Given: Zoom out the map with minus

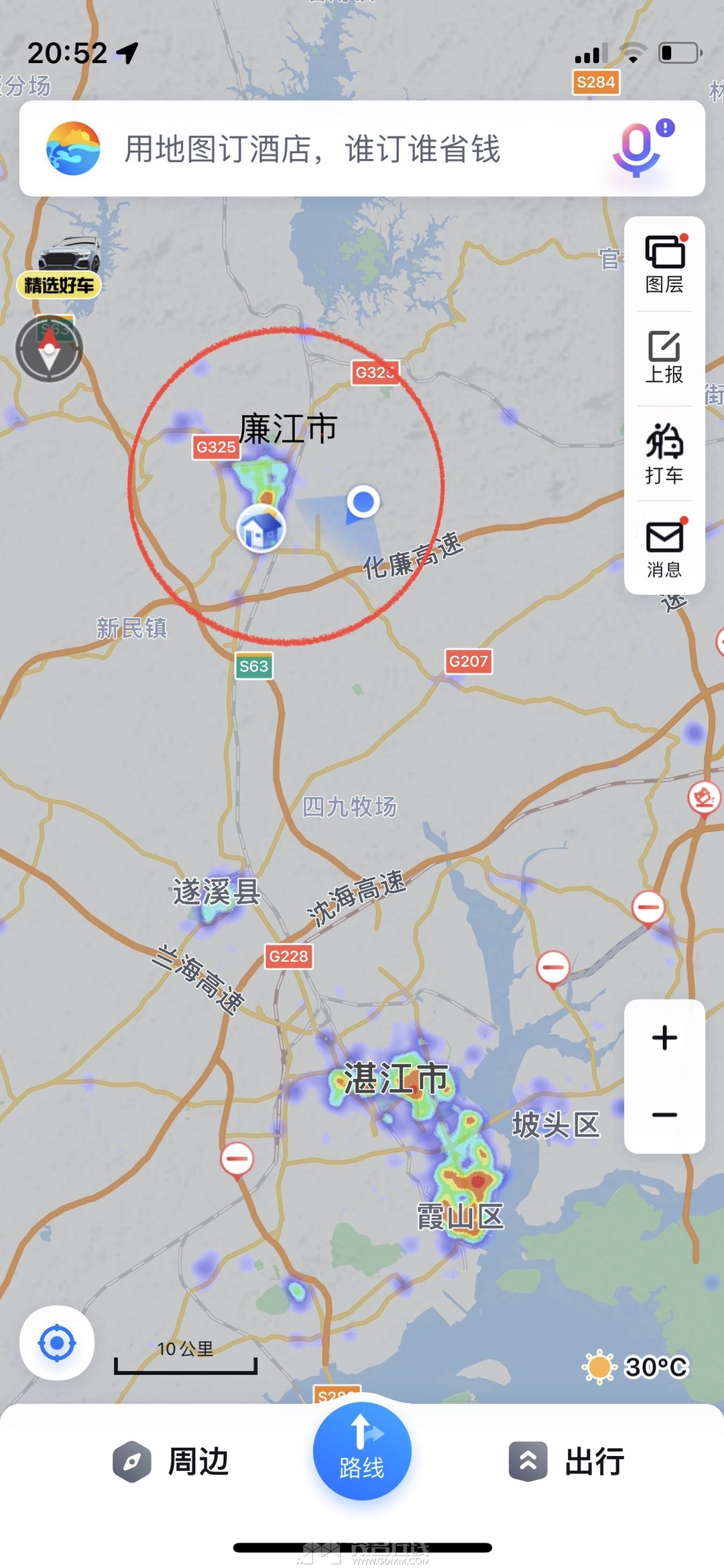Looking at the screenshot, I should point(664,1115).
